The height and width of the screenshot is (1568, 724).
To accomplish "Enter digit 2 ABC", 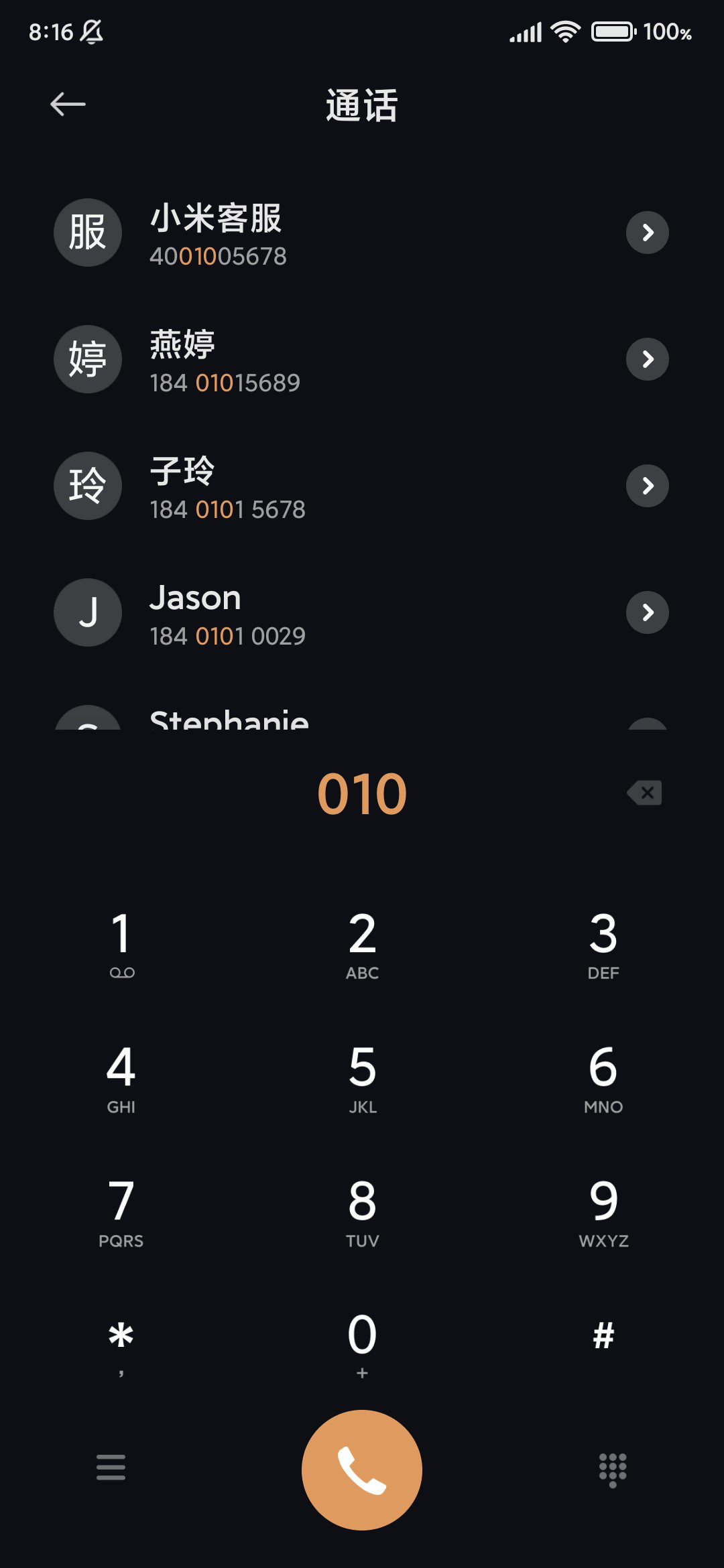I will click(362, 943).
